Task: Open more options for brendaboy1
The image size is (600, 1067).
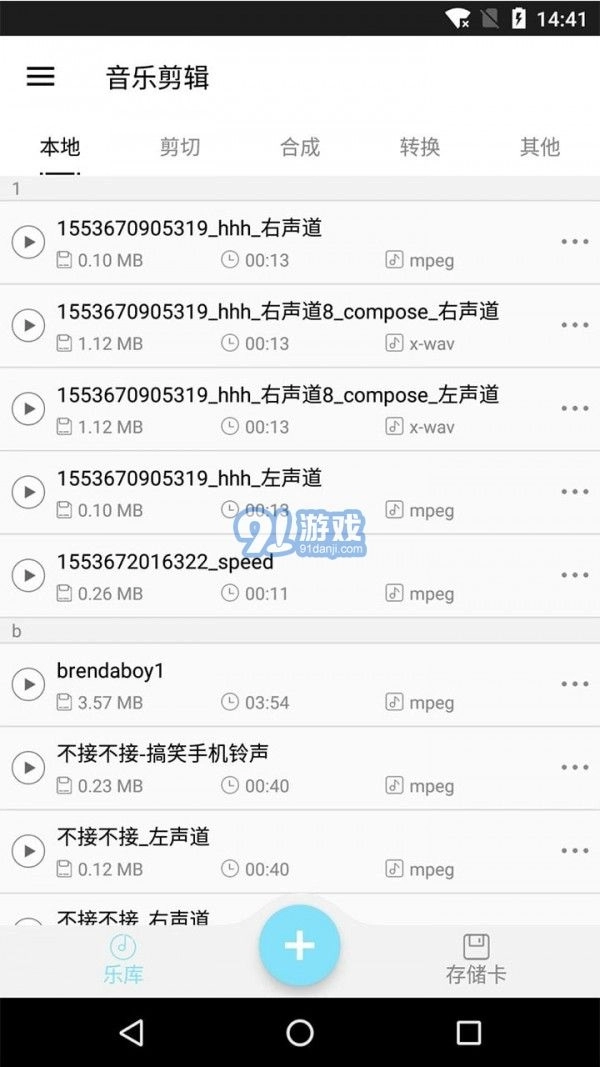Action: coord(575,684)
